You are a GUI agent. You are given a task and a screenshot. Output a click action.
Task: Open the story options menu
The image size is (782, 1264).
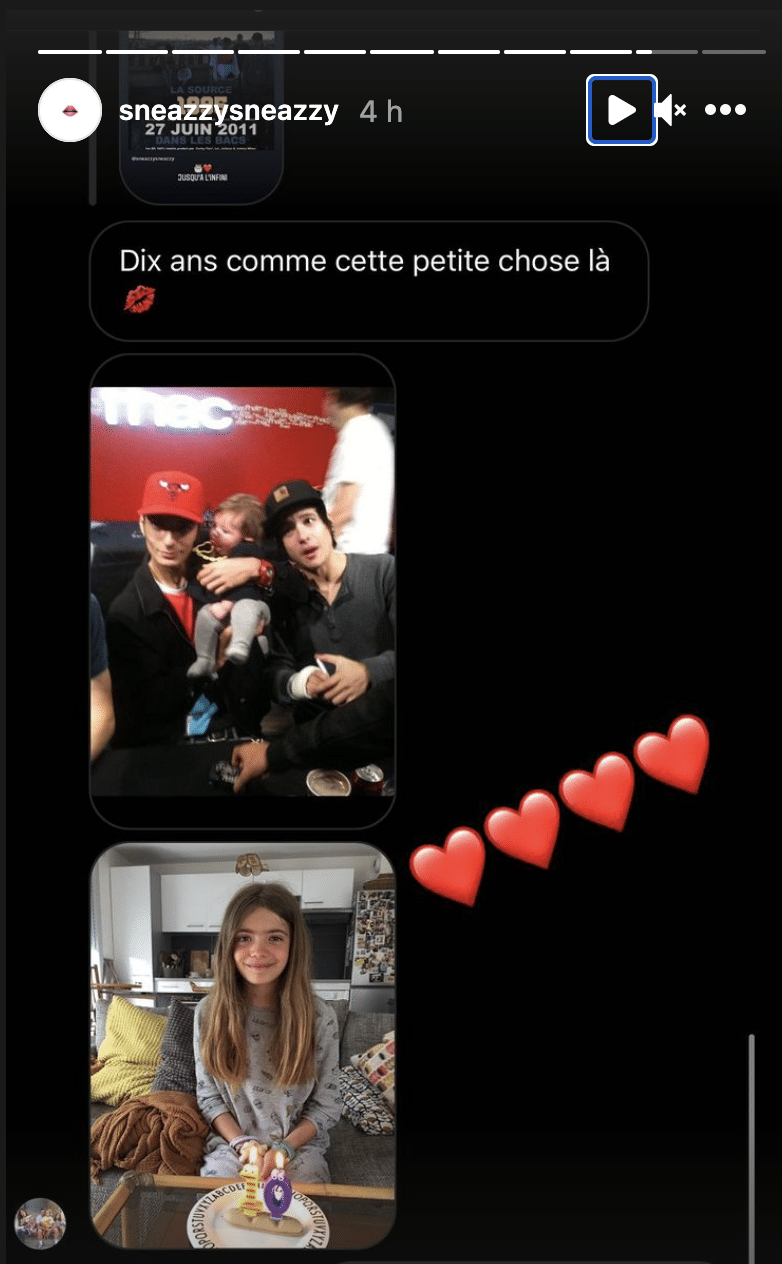point(725,110)
